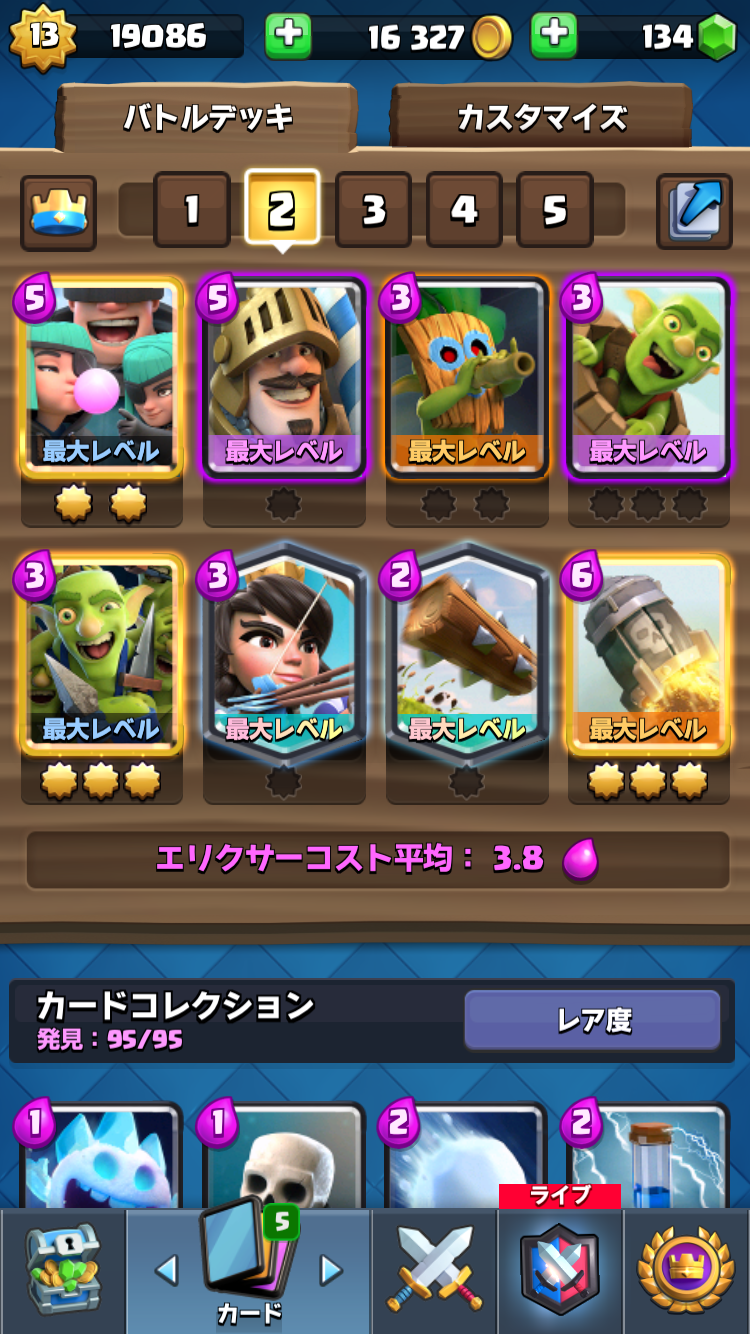The height and width of the screenshot is (1334, 750).
Task: Select deck slot 5
Action: 555,210
